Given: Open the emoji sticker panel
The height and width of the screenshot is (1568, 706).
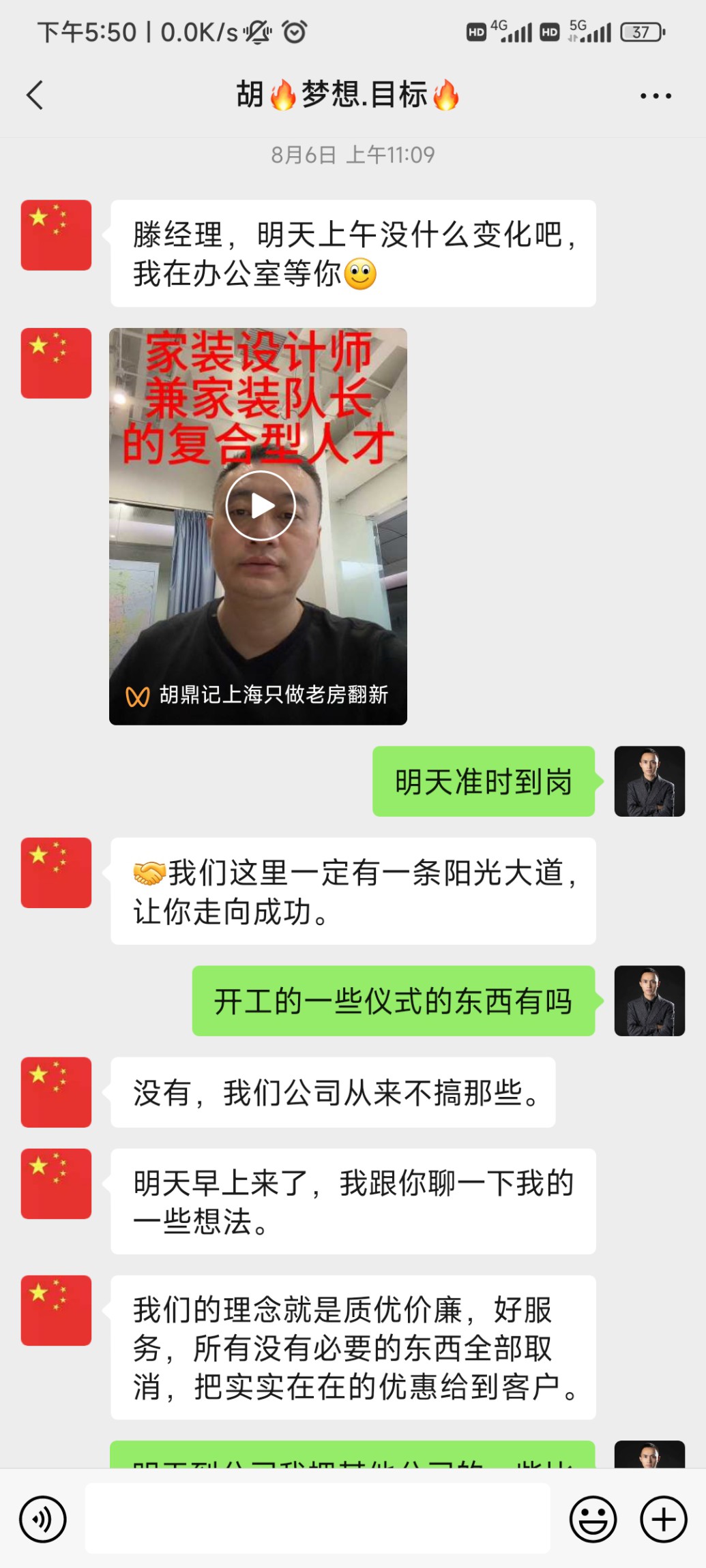Looking at the screenshot, I should click(593, 1519).
